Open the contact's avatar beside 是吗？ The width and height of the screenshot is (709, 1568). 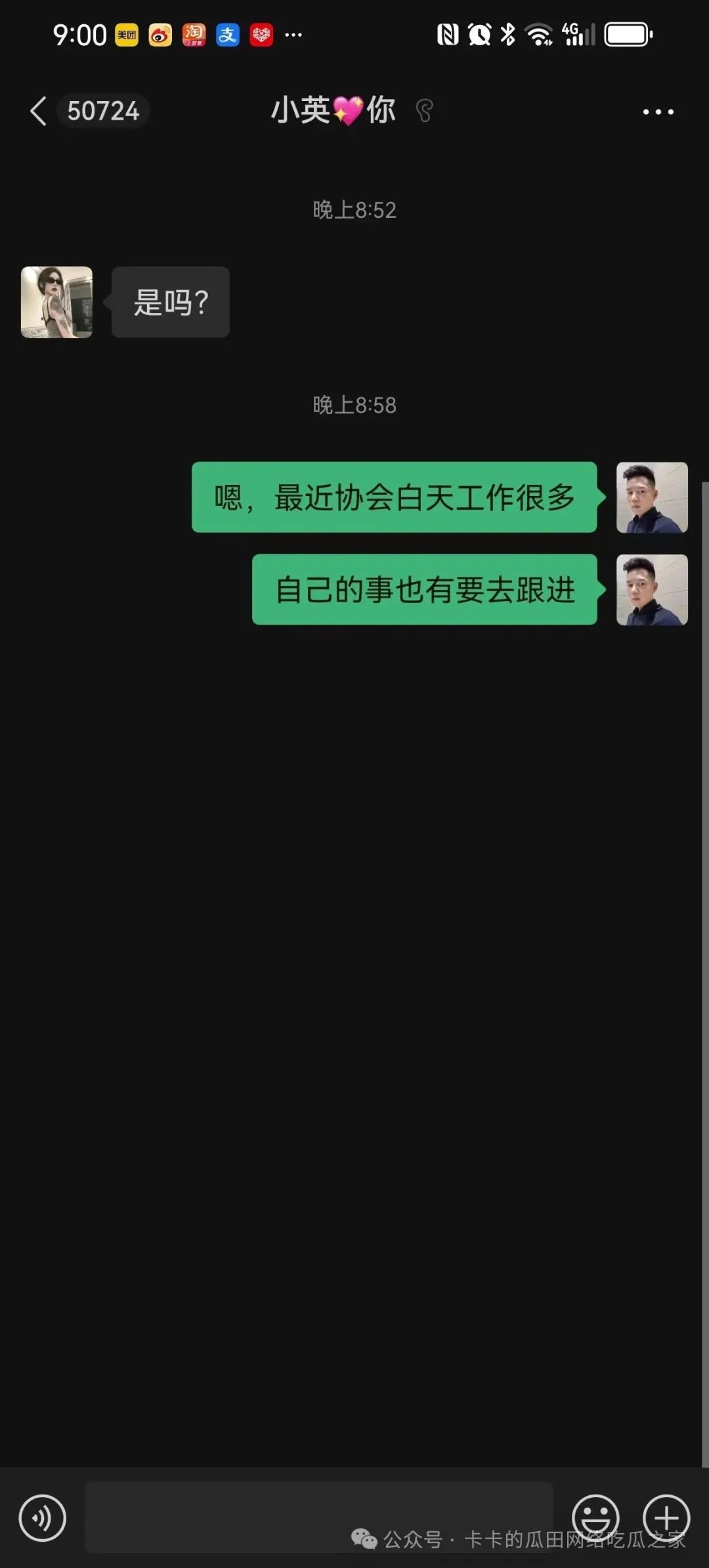tap(57, 302)
